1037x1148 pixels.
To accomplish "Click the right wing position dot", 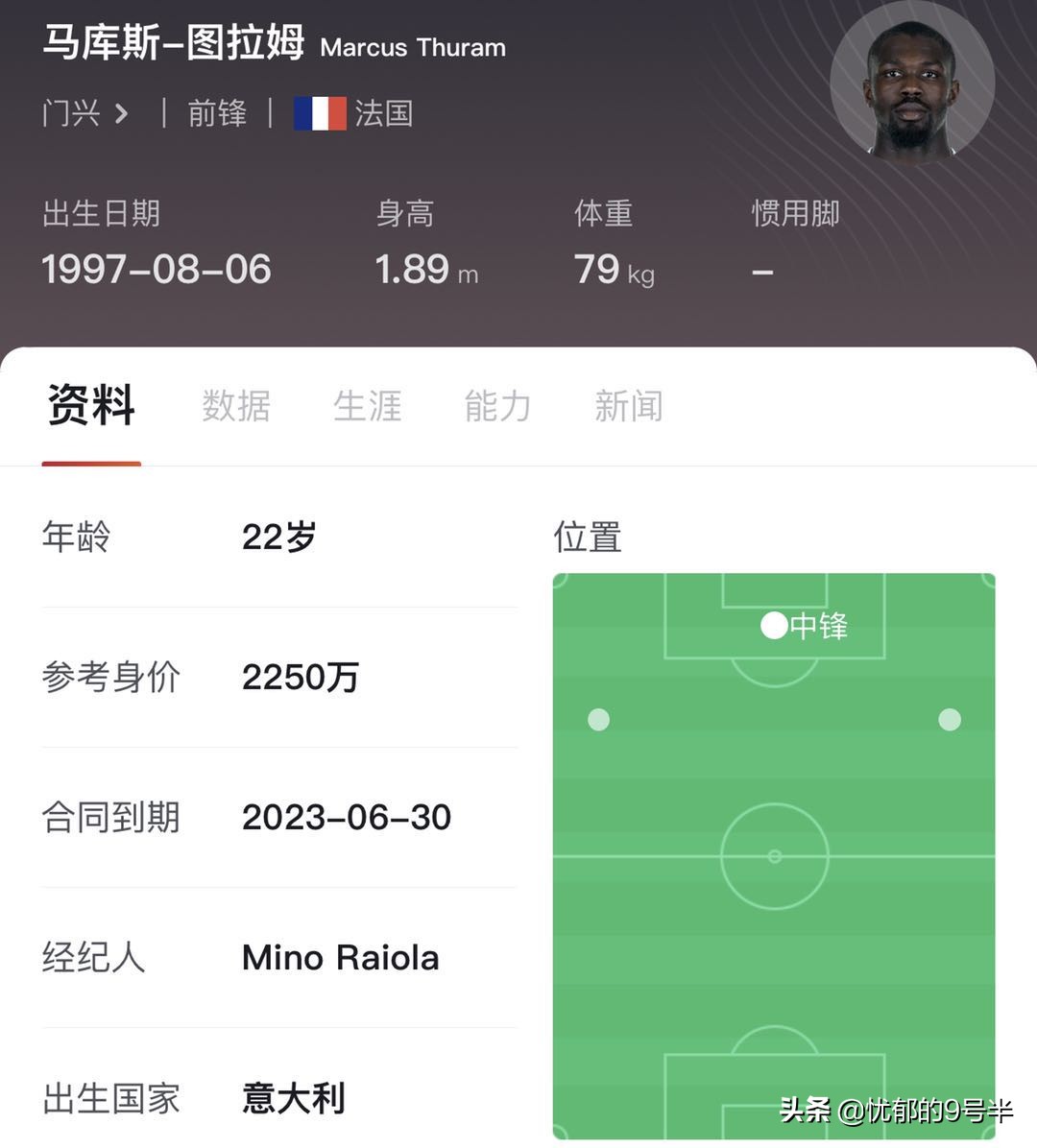I will [951, 717].
